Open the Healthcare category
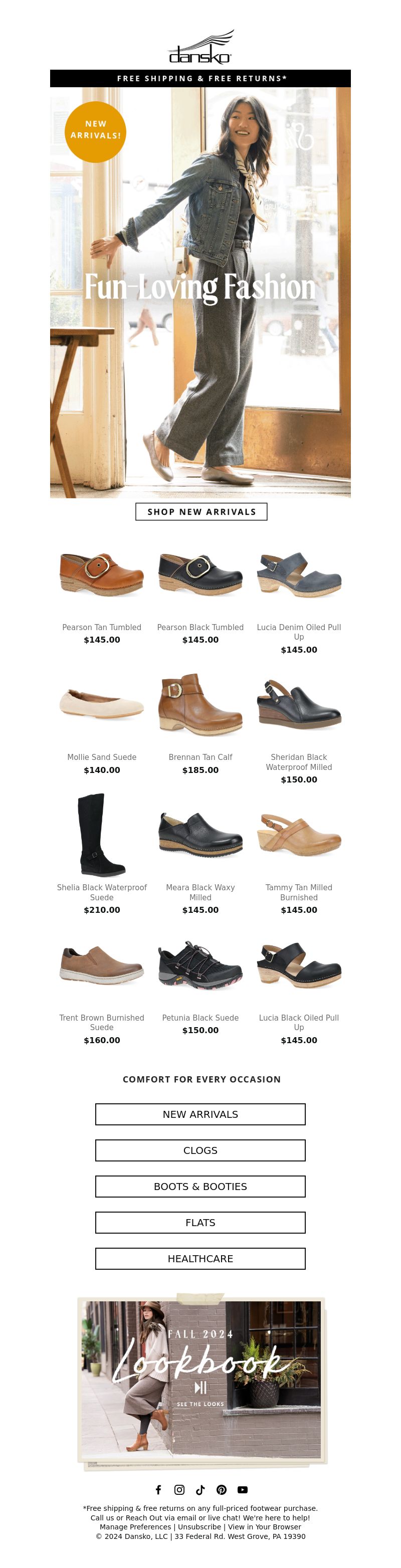The image size is (401, 1568). [200, 1258]
